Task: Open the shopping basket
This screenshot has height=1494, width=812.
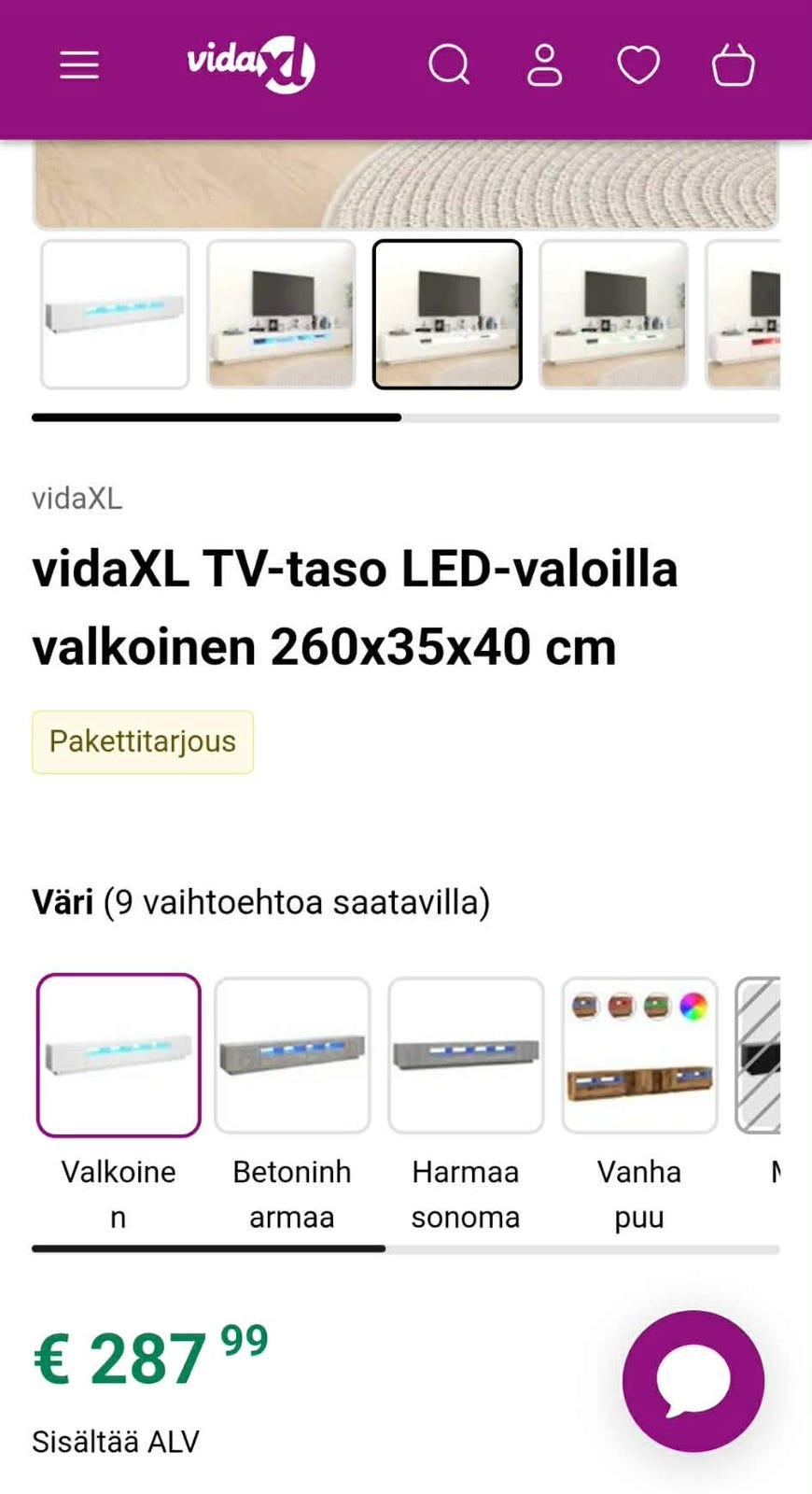Action: point(734,64)
